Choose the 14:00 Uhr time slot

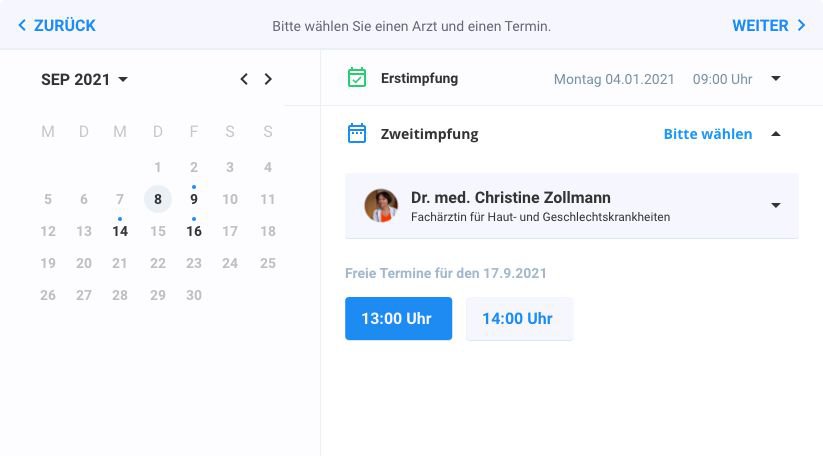(x=518, y=319)
